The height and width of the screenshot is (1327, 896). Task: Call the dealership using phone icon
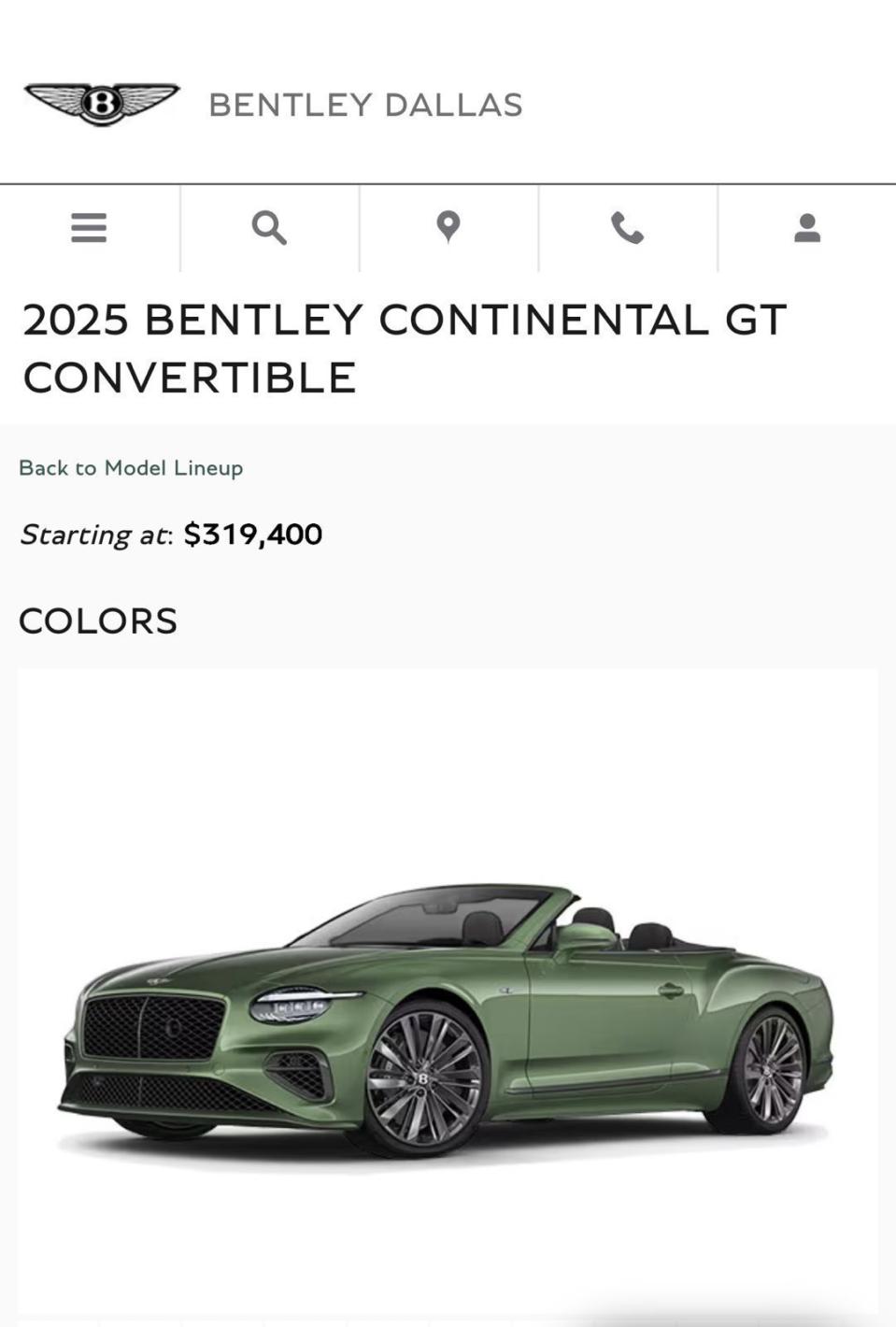627,227
